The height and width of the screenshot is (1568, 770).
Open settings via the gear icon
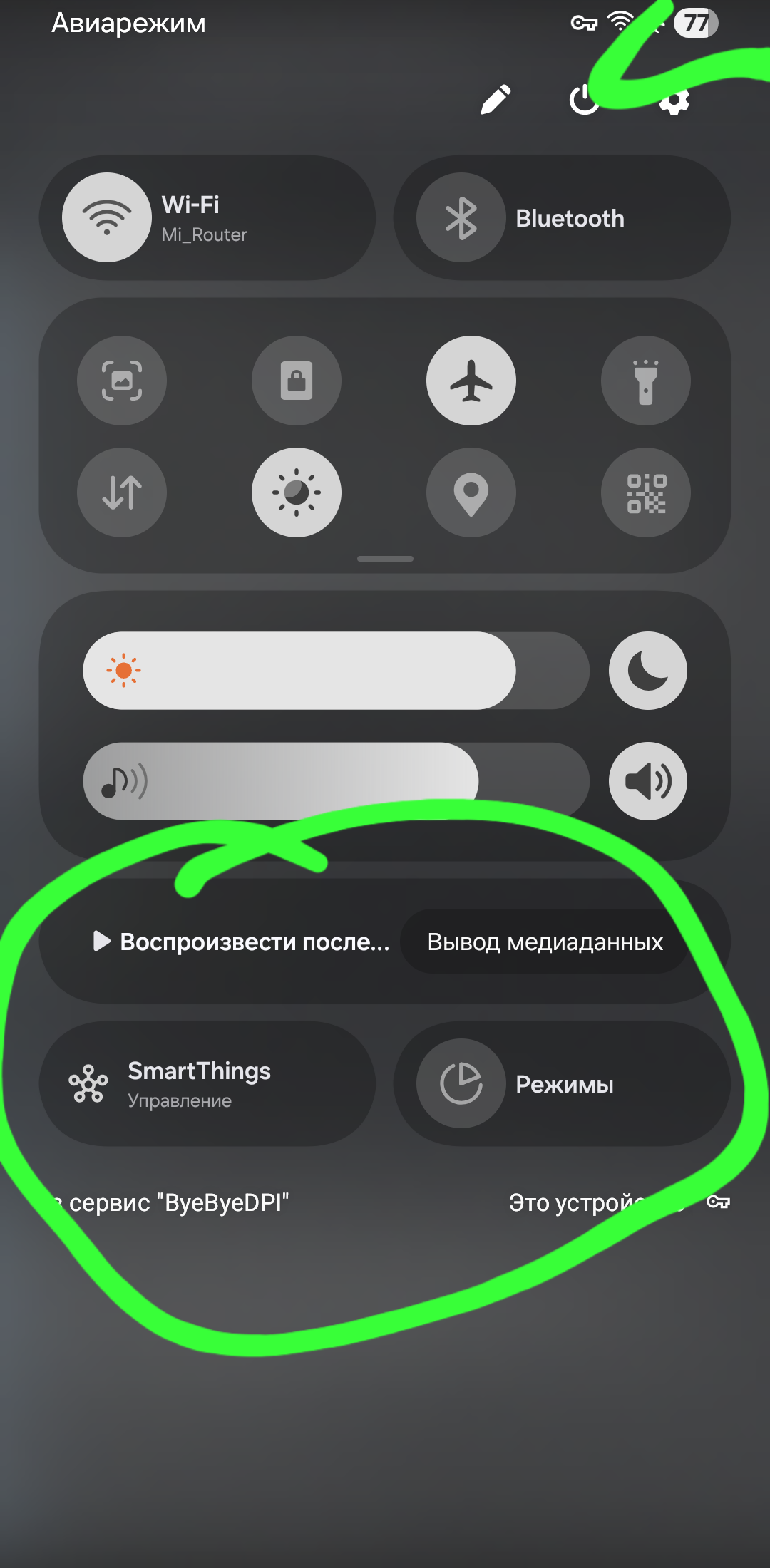click(x=674, y=100)
